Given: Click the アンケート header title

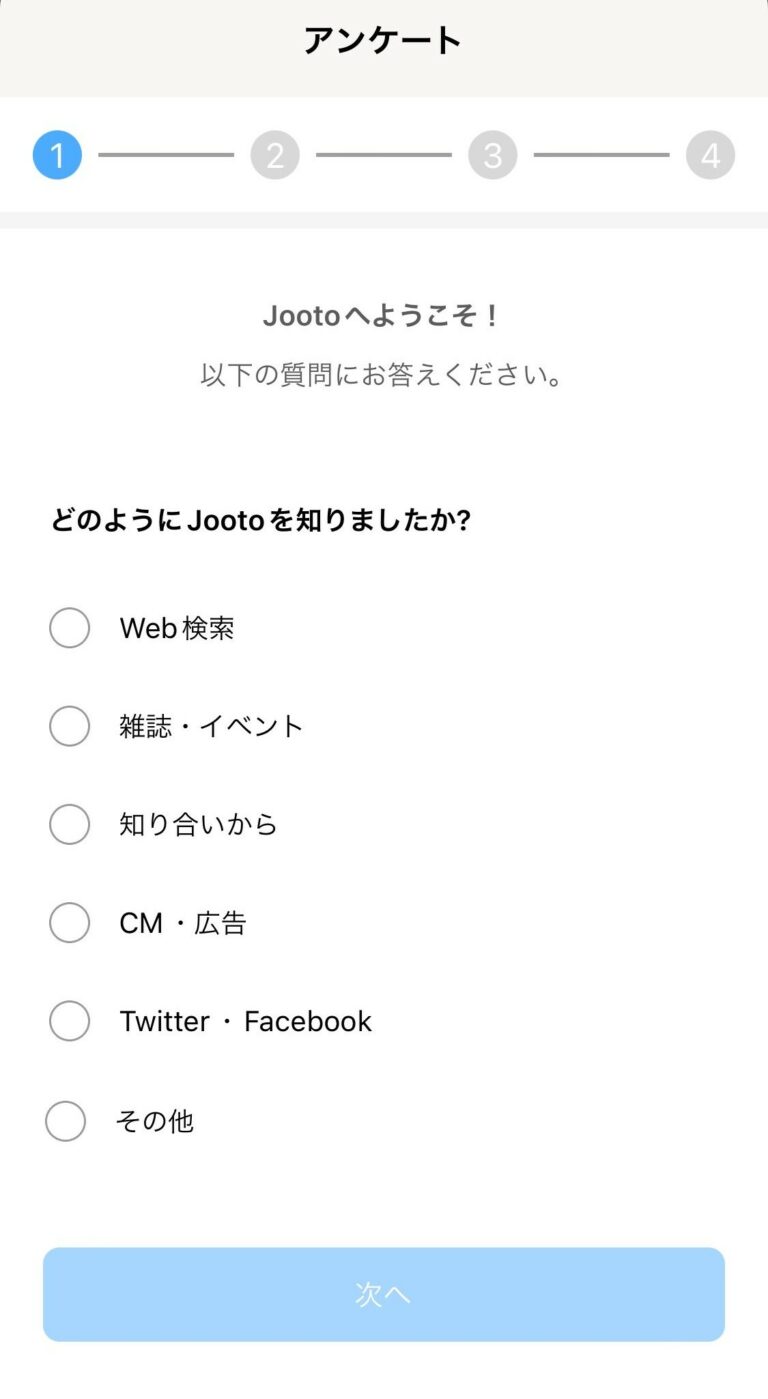Looking at the screenshot, I should coord(383,40).
